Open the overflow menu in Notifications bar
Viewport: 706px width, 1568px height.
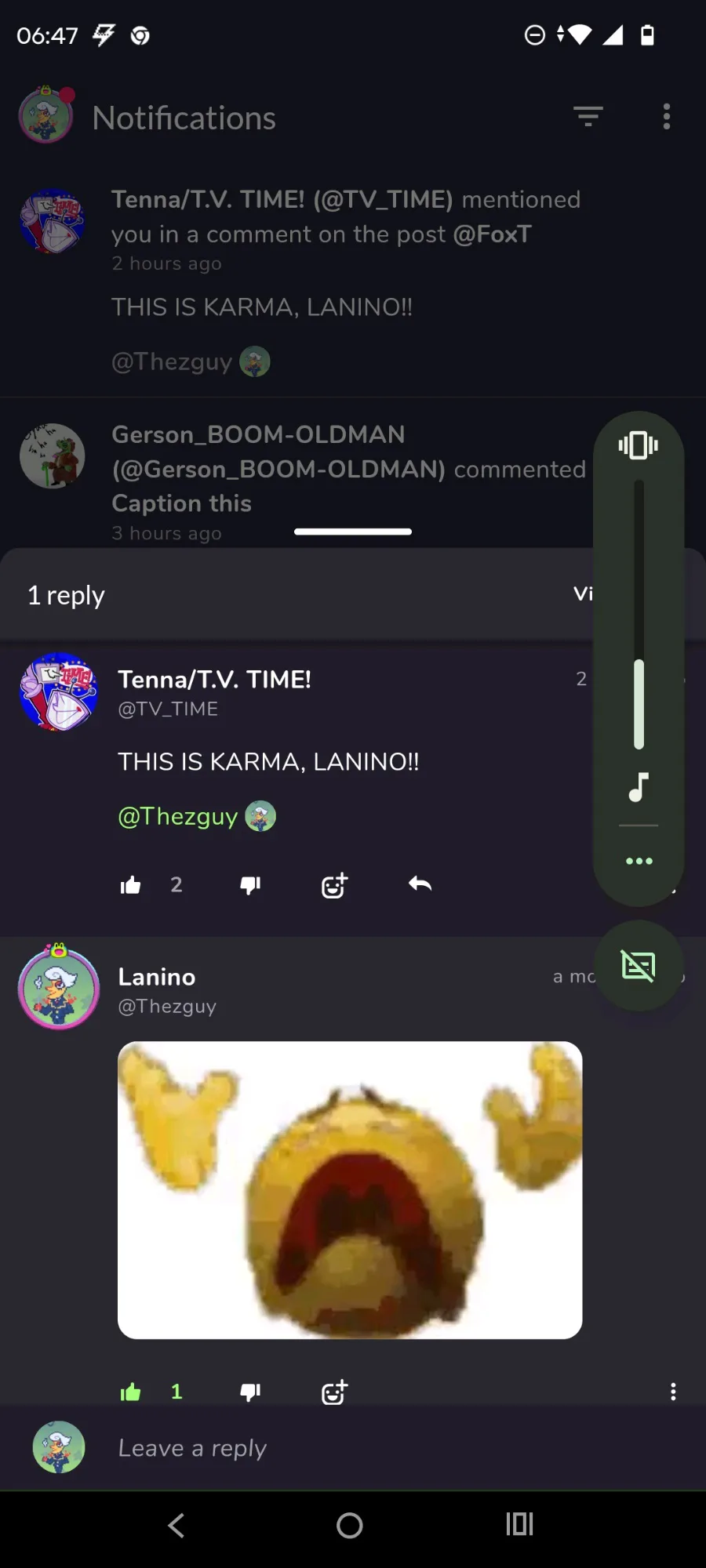coord(666,117)
